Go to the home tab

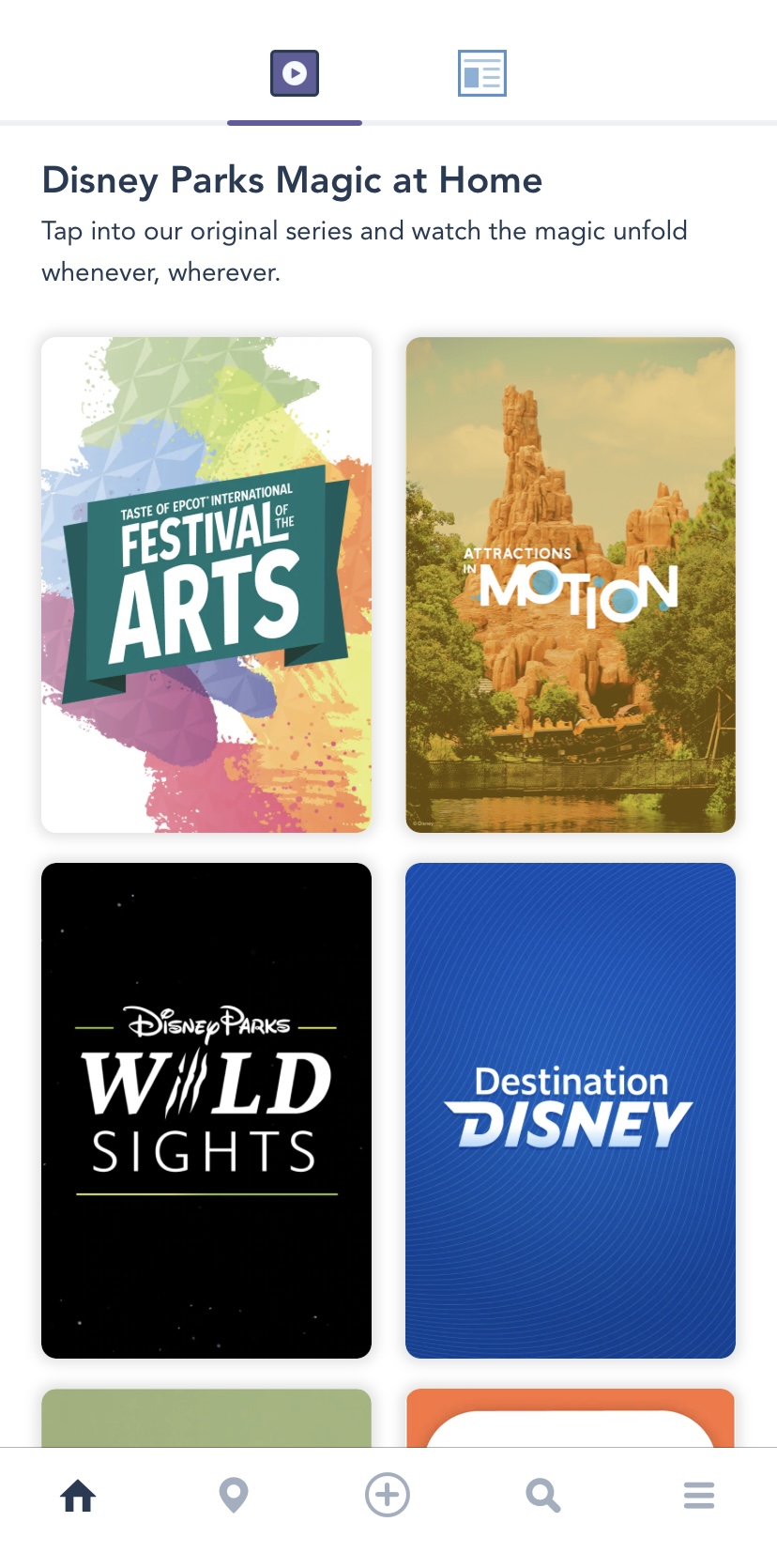click(79, 1495)
